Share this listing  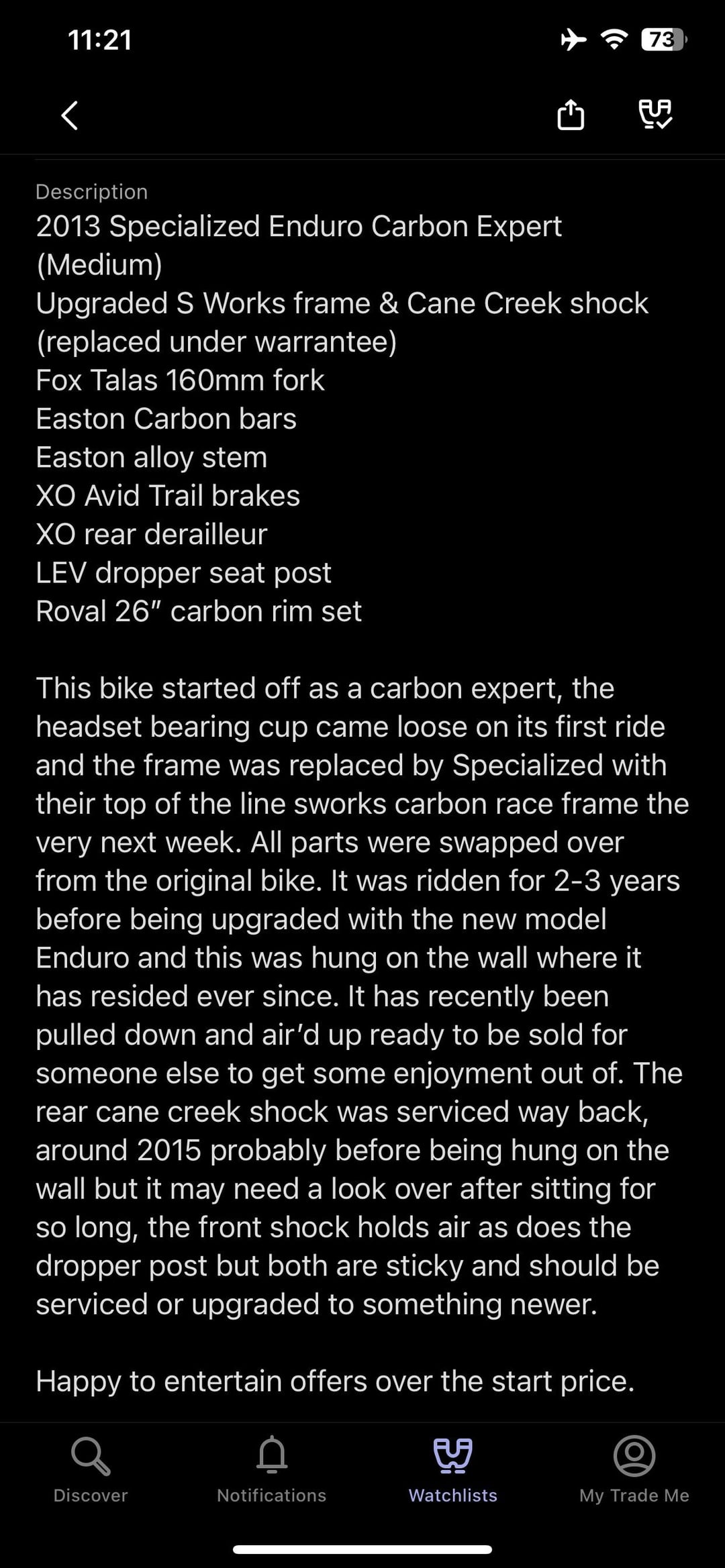click(571, 114)
